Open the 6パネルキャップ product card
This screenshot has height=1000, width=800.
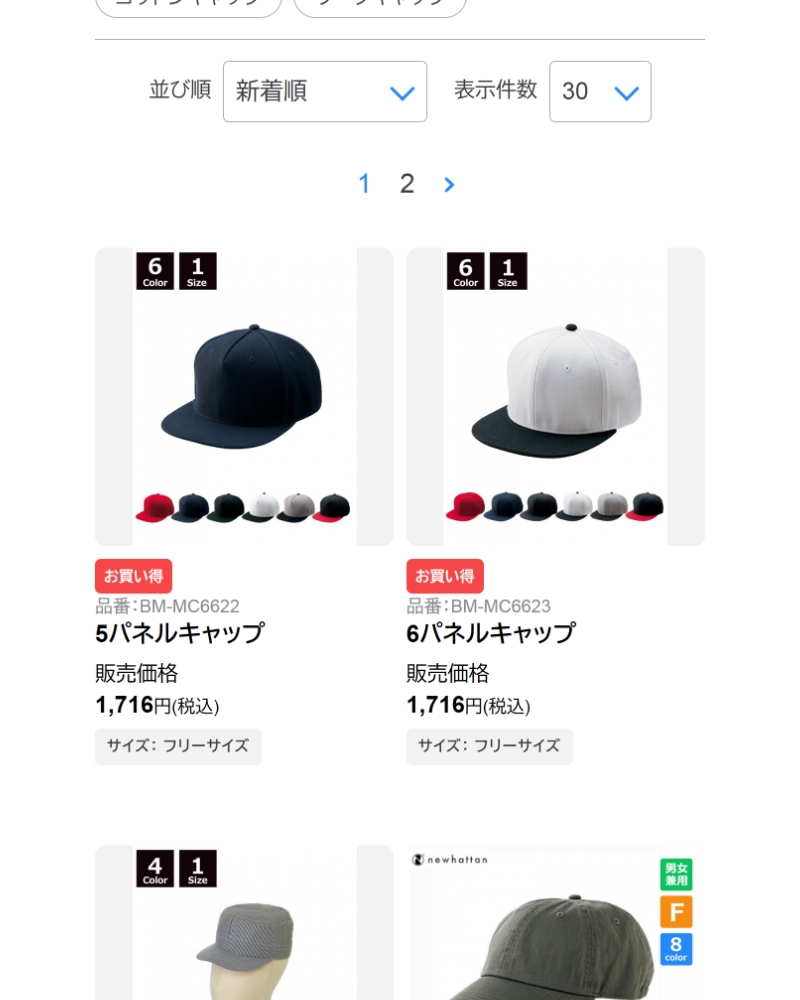tap(555, 397)
